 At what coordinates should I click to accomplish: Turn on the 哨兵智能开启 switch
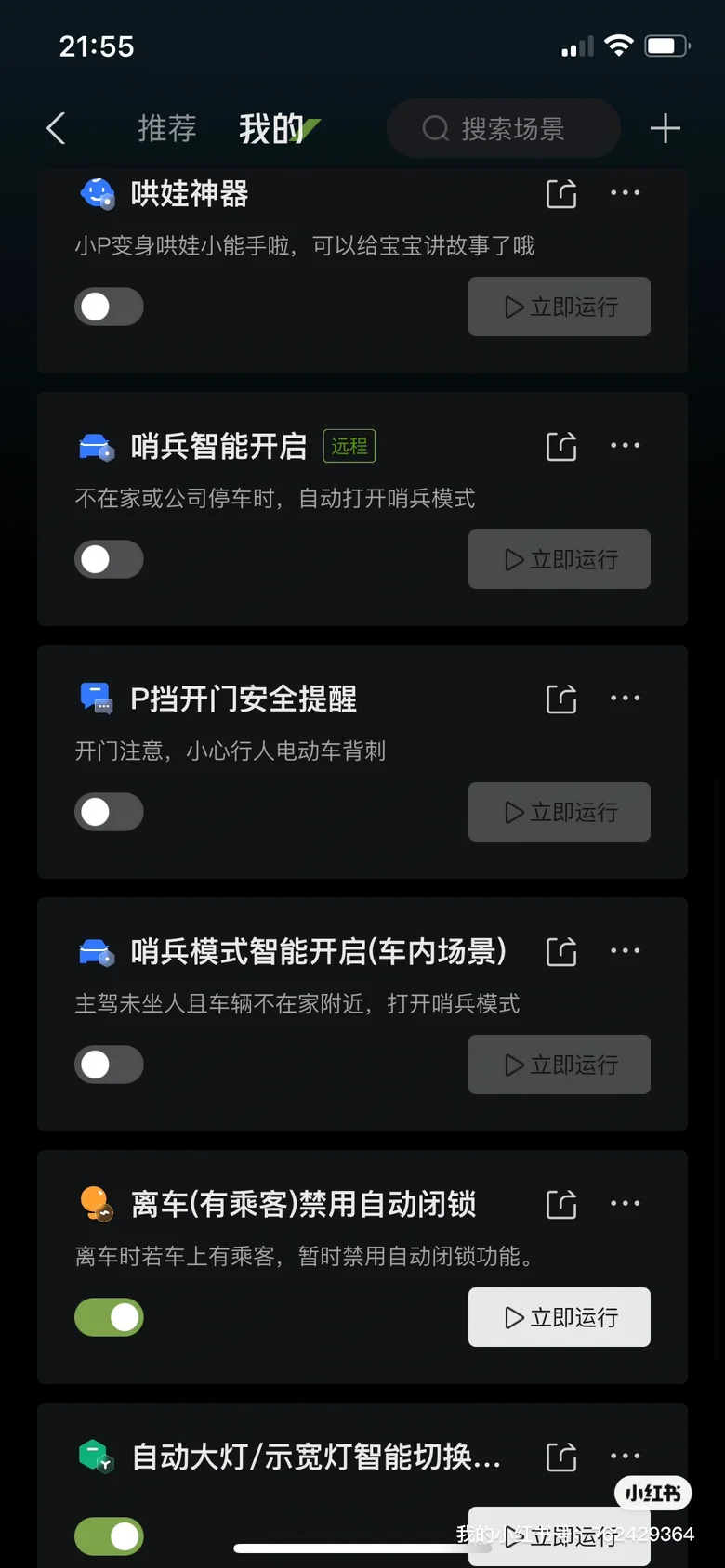click(x=109, y=559)
